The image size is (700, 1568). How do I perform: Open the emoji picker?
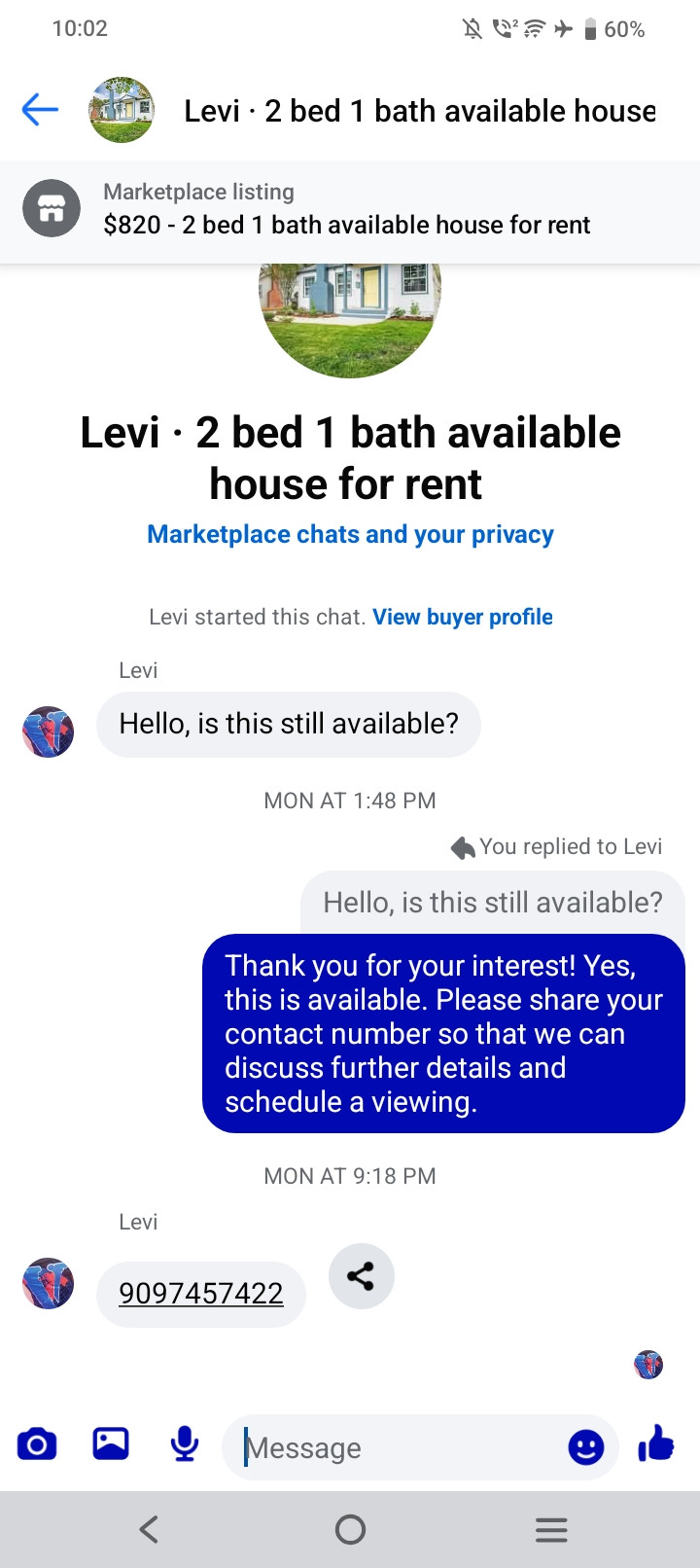(585, 1447)
